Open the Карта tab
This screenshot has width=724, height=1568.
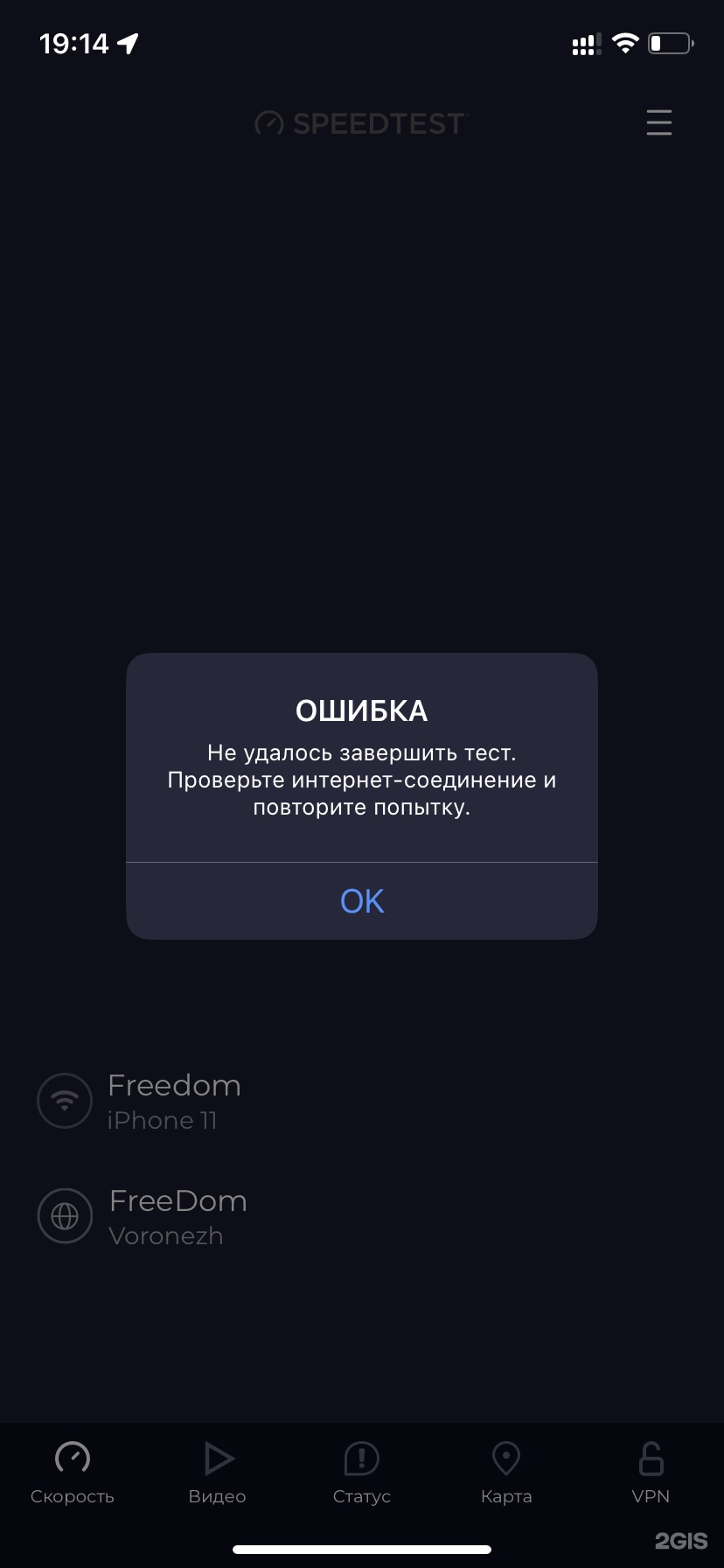[x=506, y=1472]
